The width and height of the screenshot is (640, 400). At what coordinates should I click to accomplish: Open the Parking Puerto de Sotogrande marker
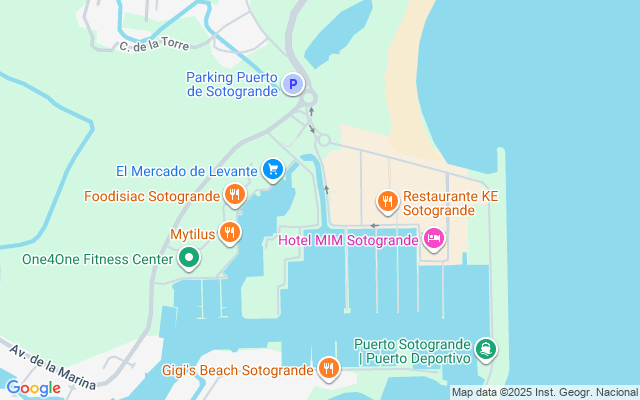coord(293,85)
